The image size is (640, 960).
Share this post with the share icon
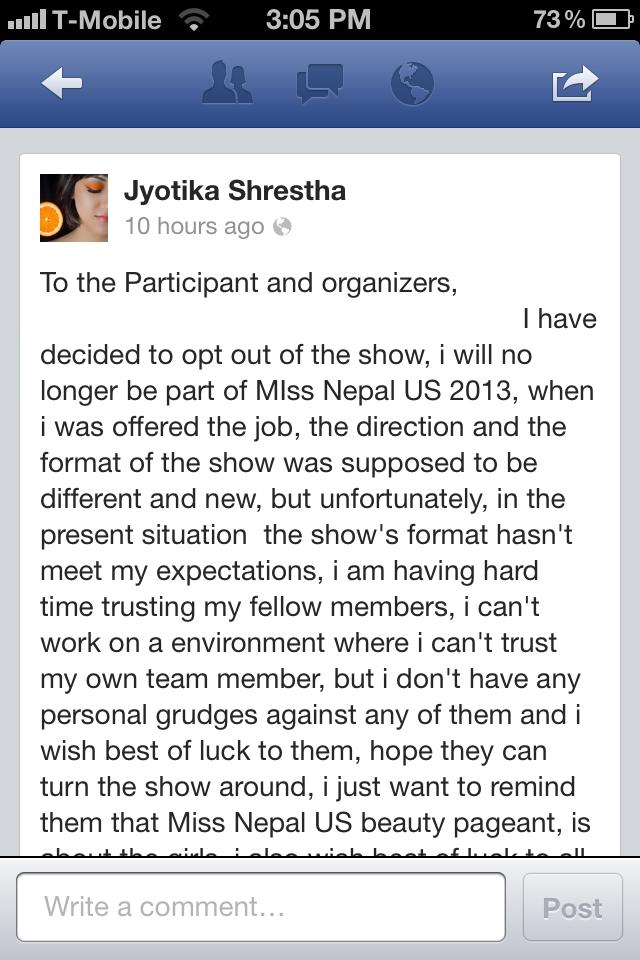pyautogui.click(x=575, y=84)
